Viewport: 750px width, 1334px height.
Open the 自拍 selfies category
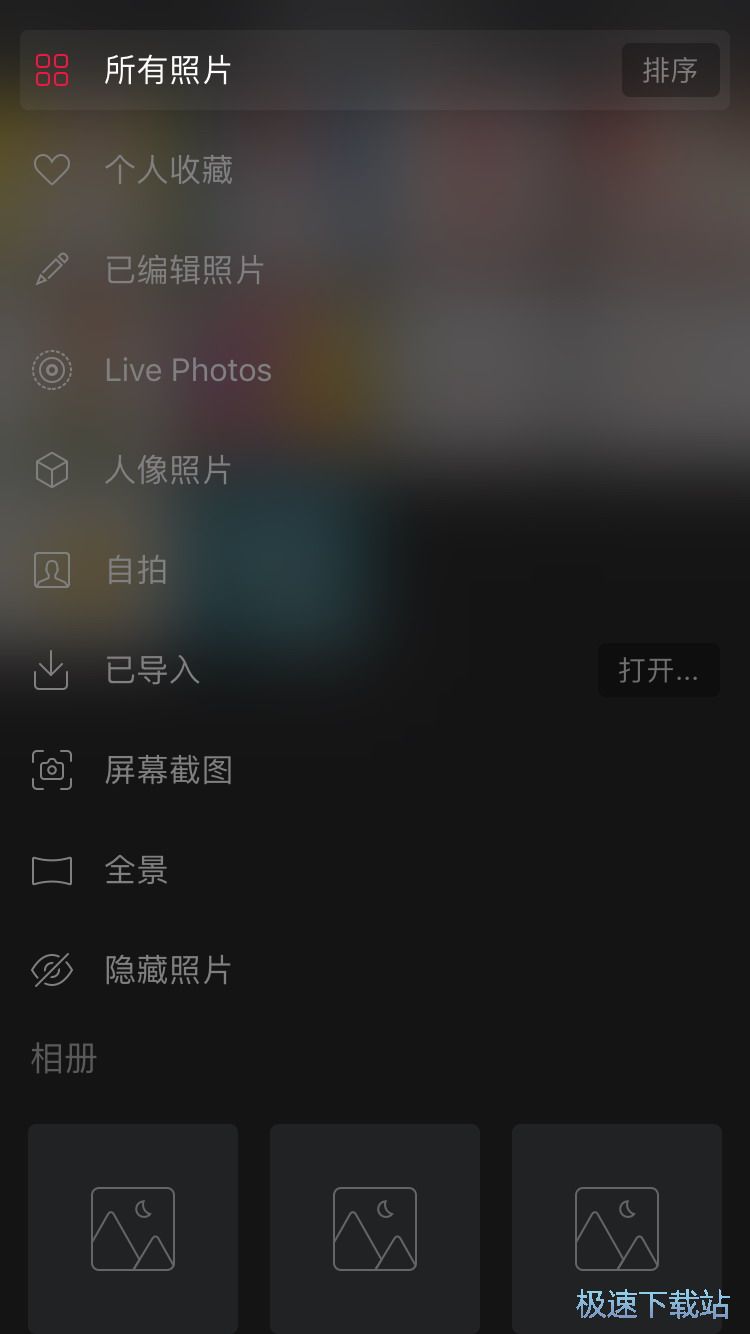click(x=136, y=570)
